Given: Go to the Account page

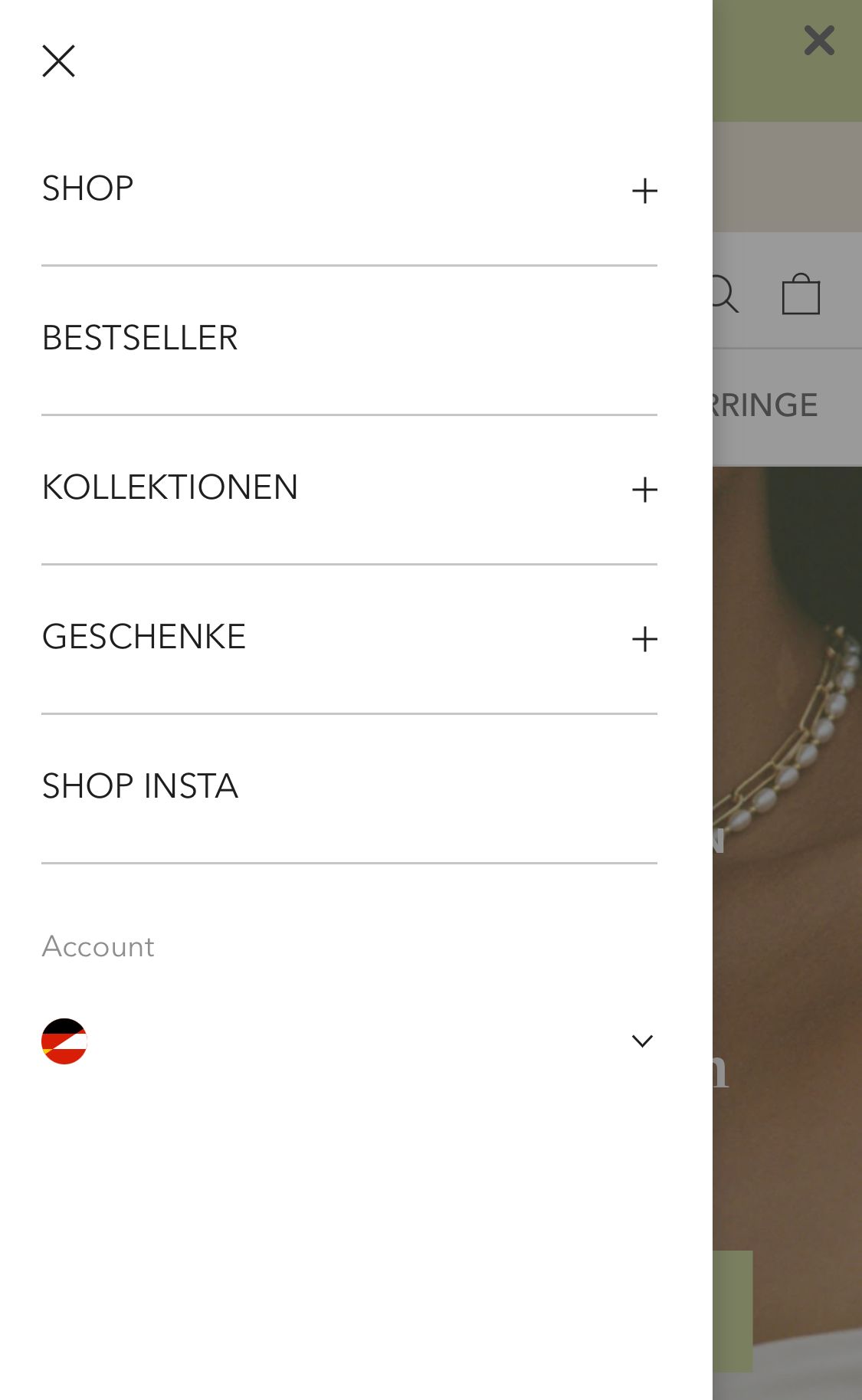Looking at the screenshot, I should (98, 947).
